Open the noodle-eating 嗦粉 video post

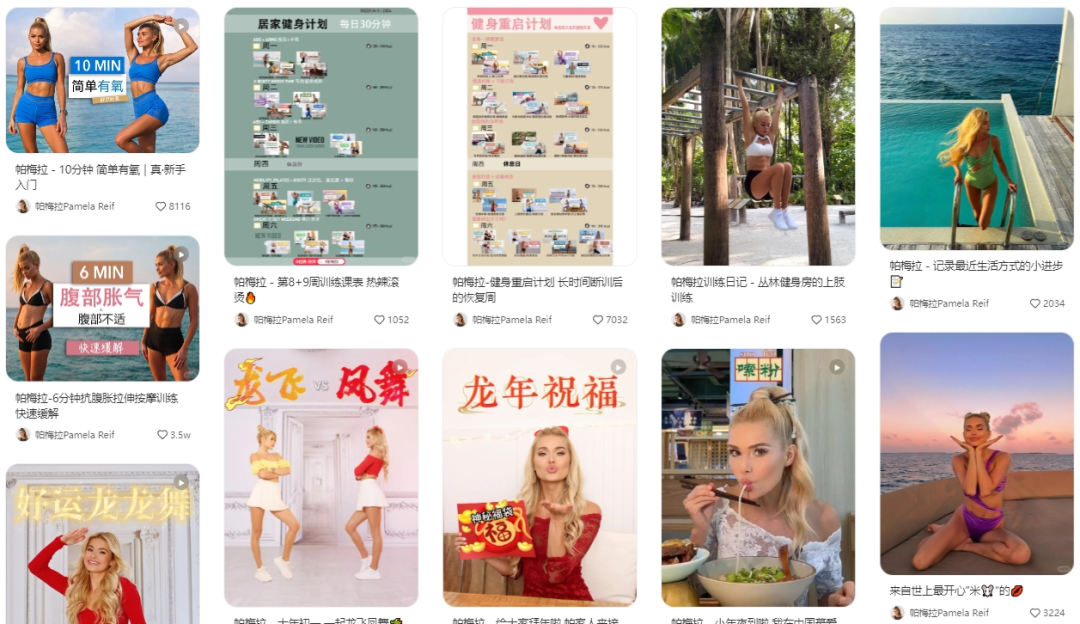[x=757, y=477]
